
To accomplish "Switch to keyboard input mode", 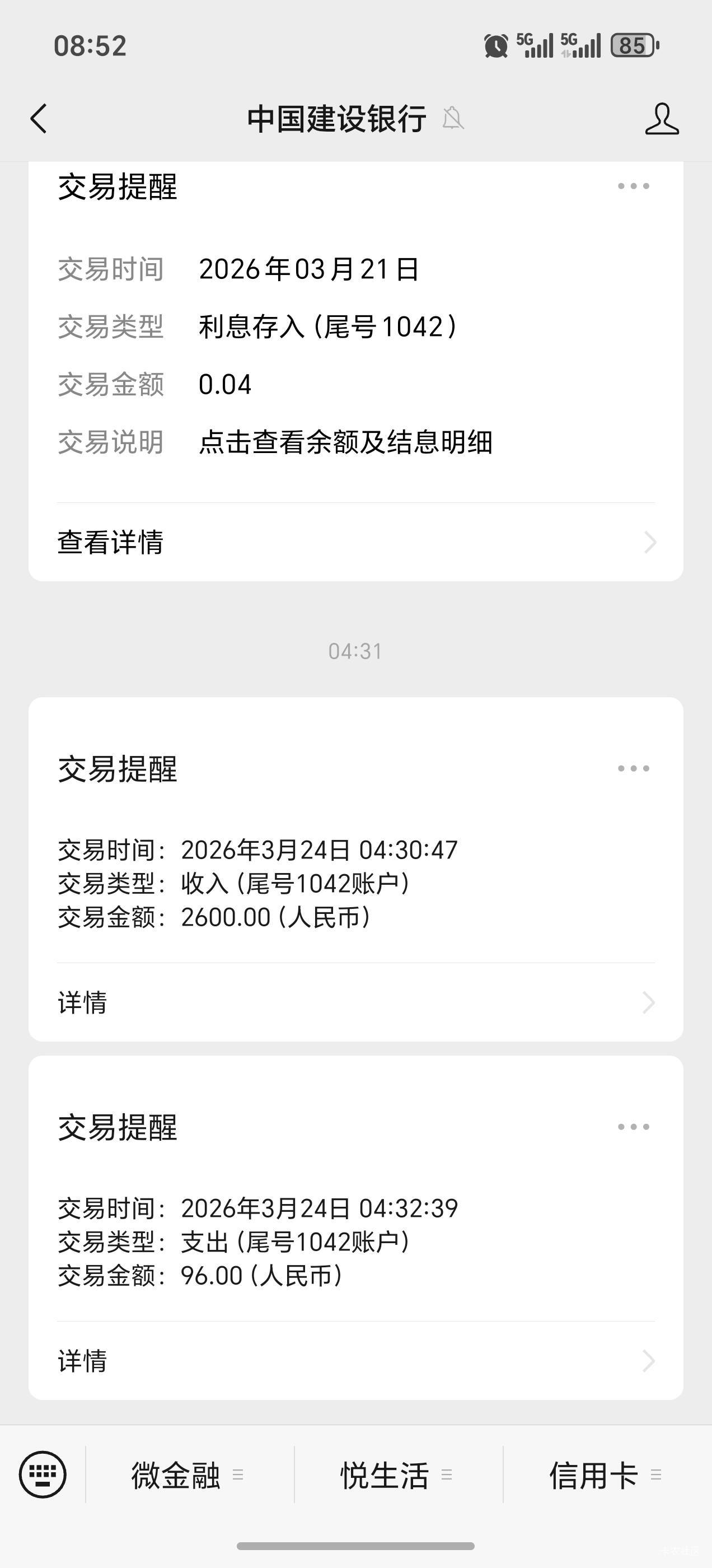I will (x=43, y=1474).
